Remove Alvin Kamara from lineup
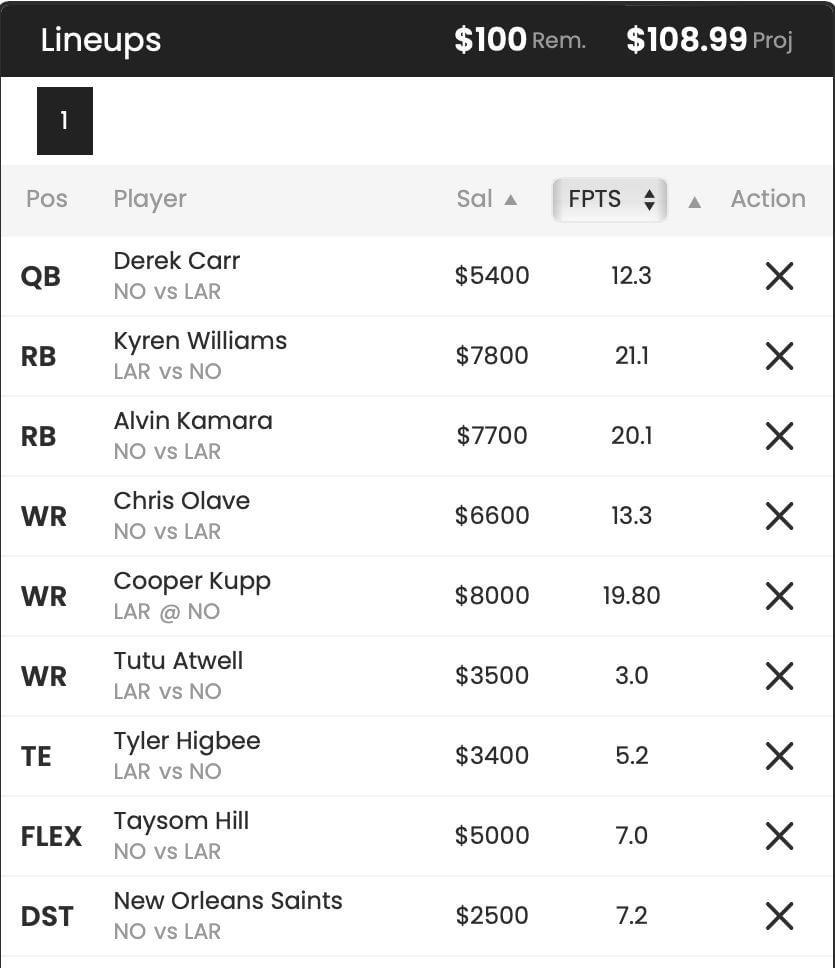Image resolution: width=835 pixels, height=968 pixels. click(x=779, y=436)
